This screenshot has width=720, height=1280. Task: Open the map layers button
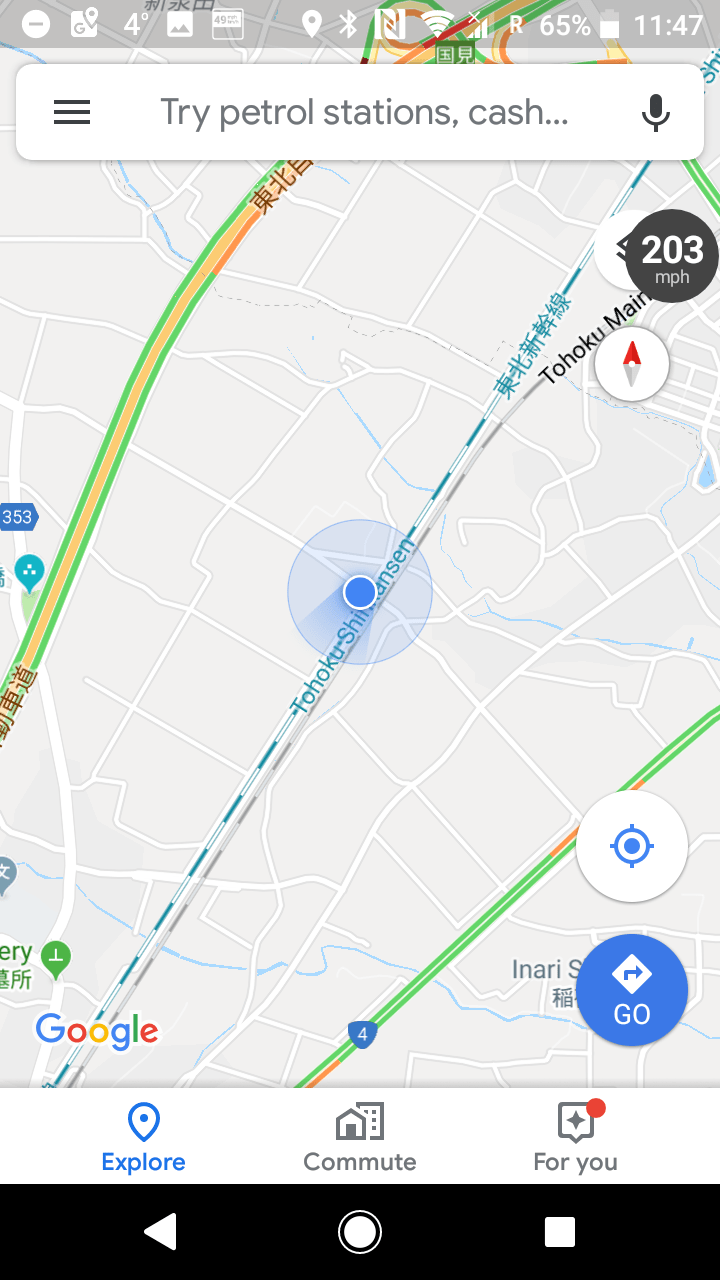(611, 250)
